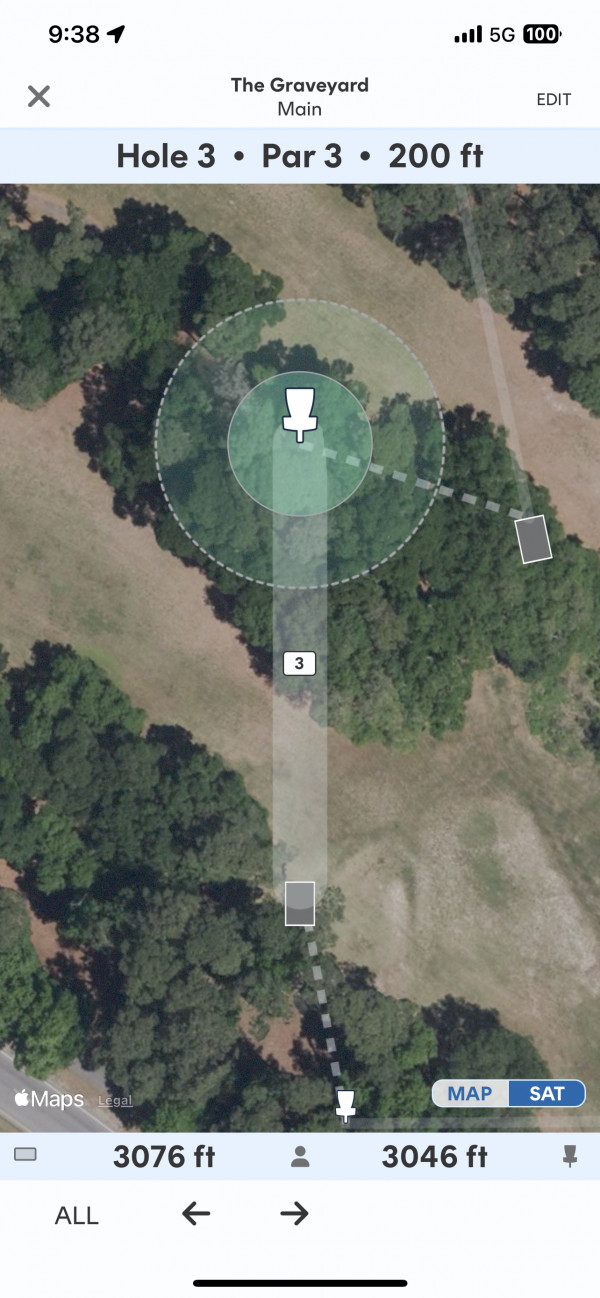Tap EDIT to modify the hole
Image resolution: width=600 pixels, height=1298 pixels.
pyautogui.click(x=553, y=99)
